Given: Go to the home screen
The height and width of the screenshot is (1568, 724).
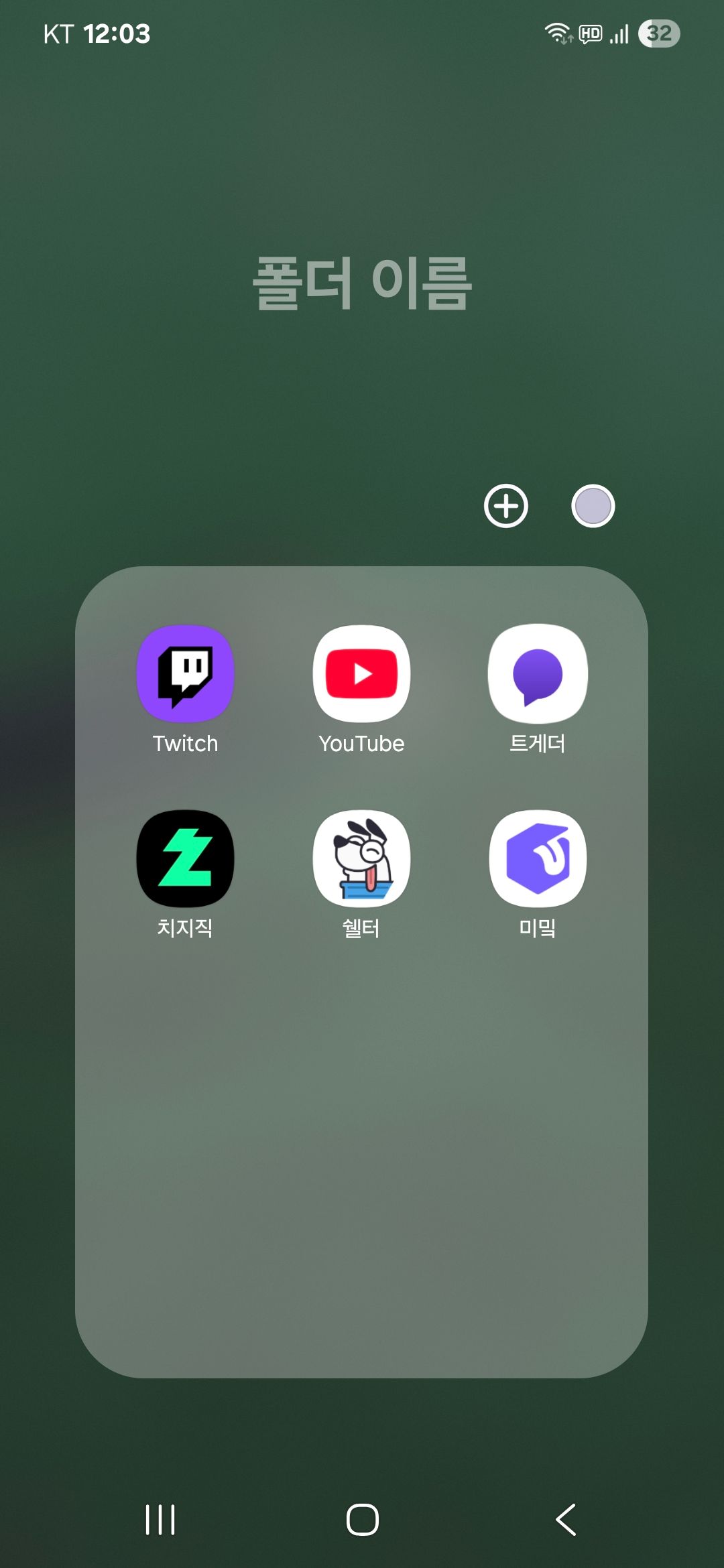Looking at the screenshot, I should click(x=362, y=1519).
